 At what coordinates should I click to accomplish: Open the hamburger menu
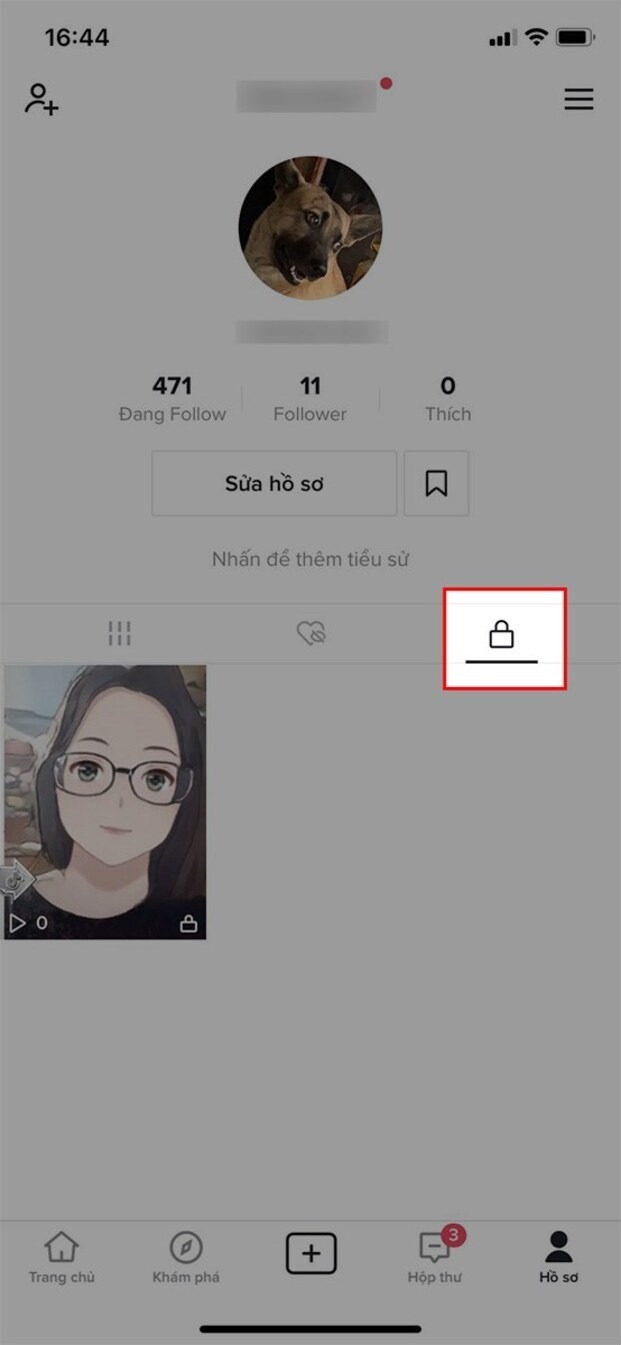578,99
